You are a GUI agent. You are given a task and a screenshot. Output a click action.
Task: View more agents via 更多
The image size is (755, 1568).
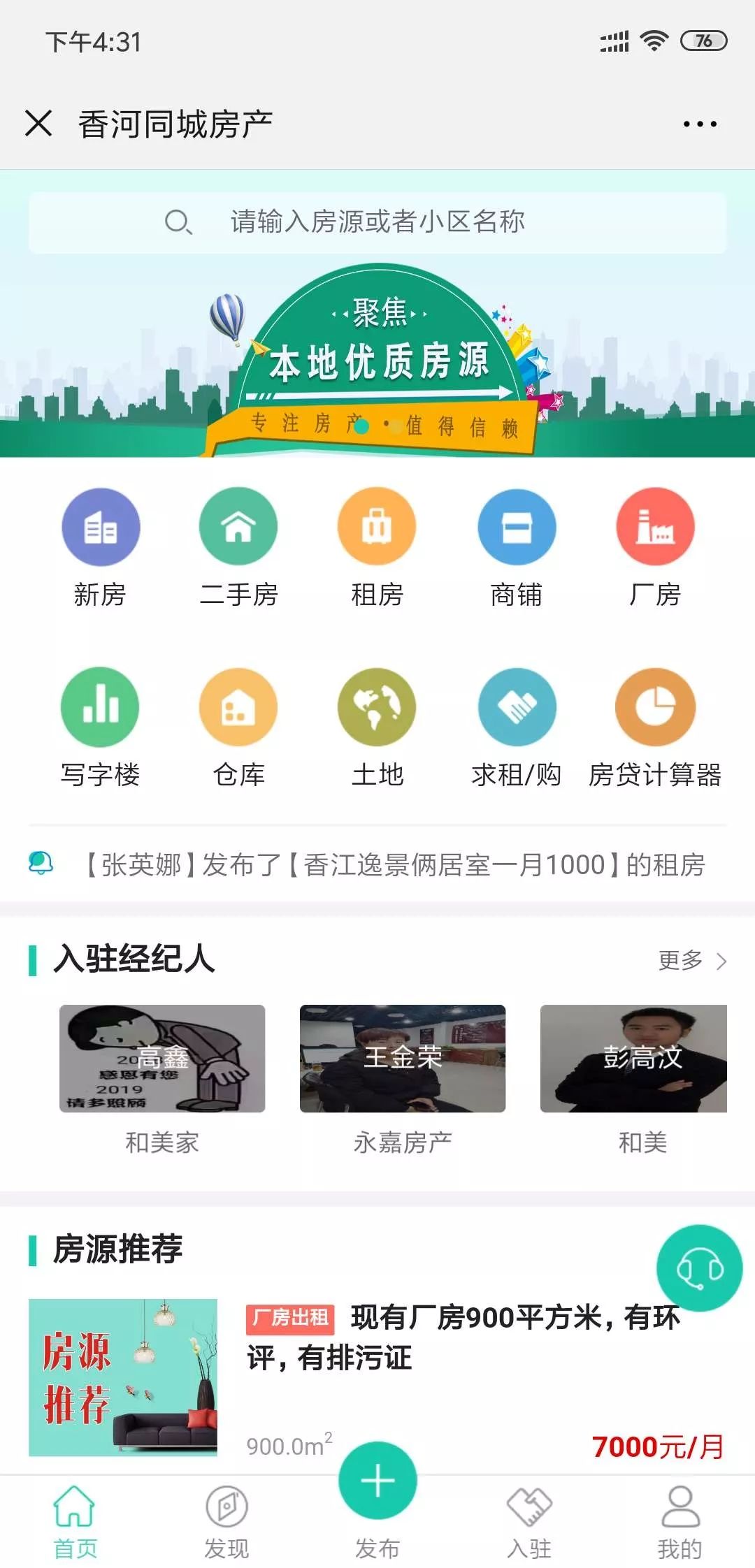693,961
